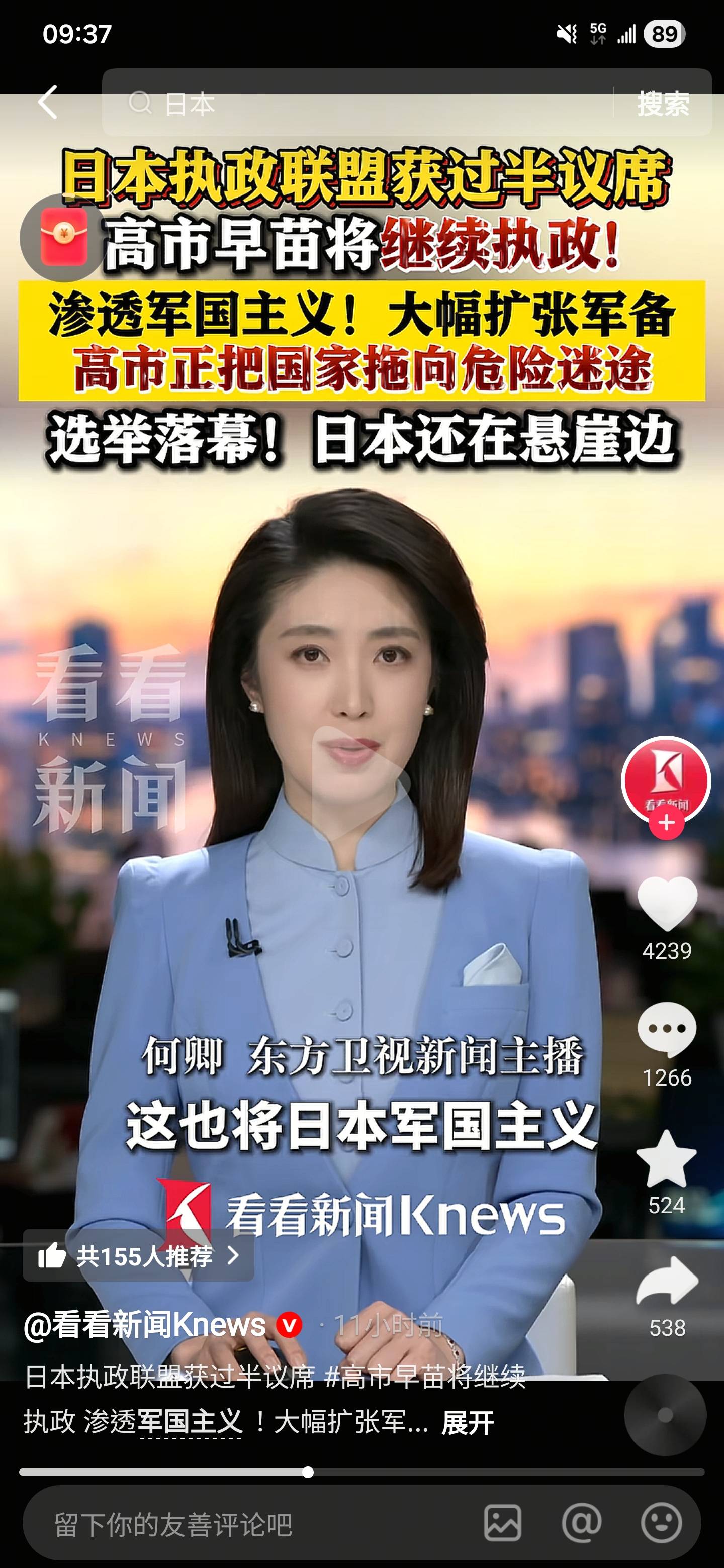724x1568 pixels.
Task: Expand the caption with 展开
Action: pyautogui.click(x=467, y=1424)
